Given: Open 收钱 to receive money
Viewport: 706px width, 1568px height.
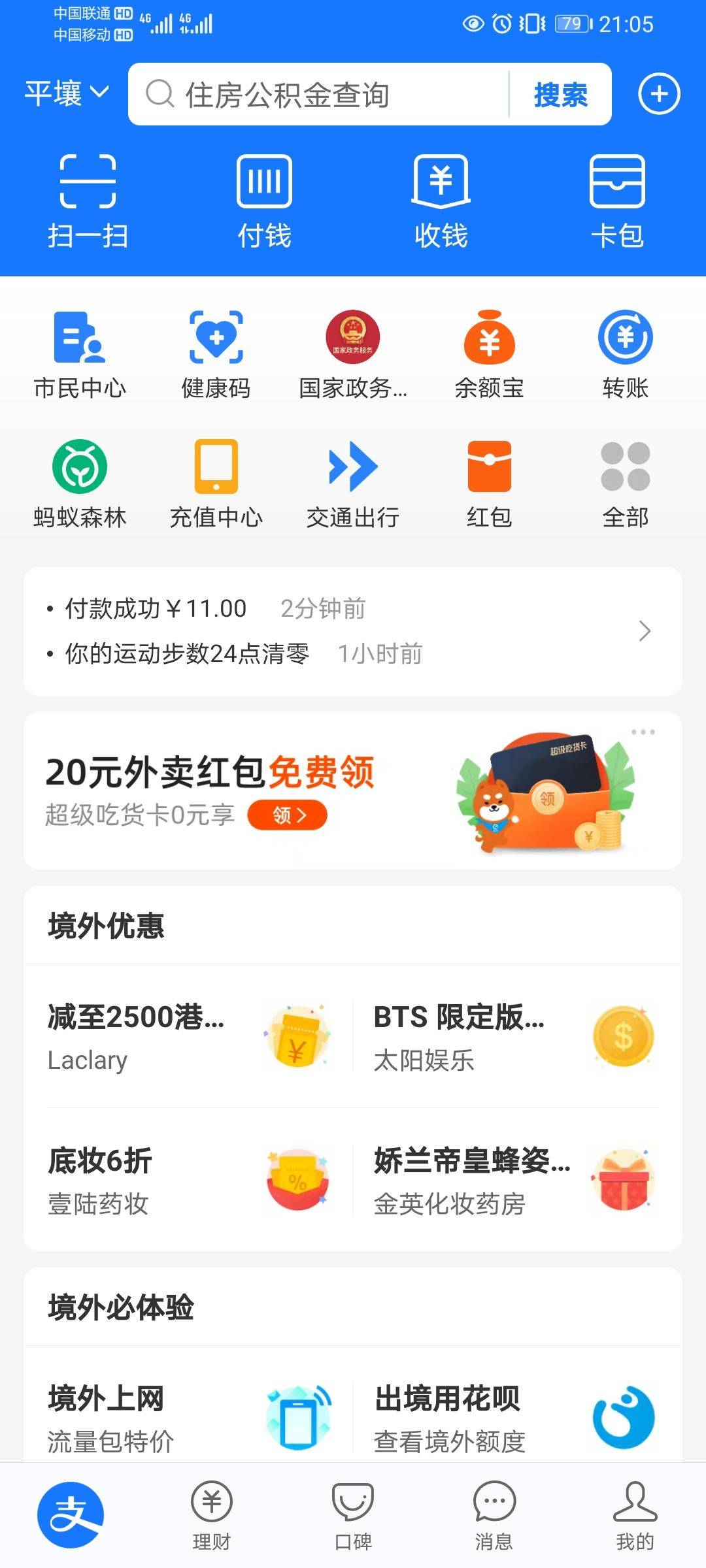Looking at the screenshot, I should 441,201.
